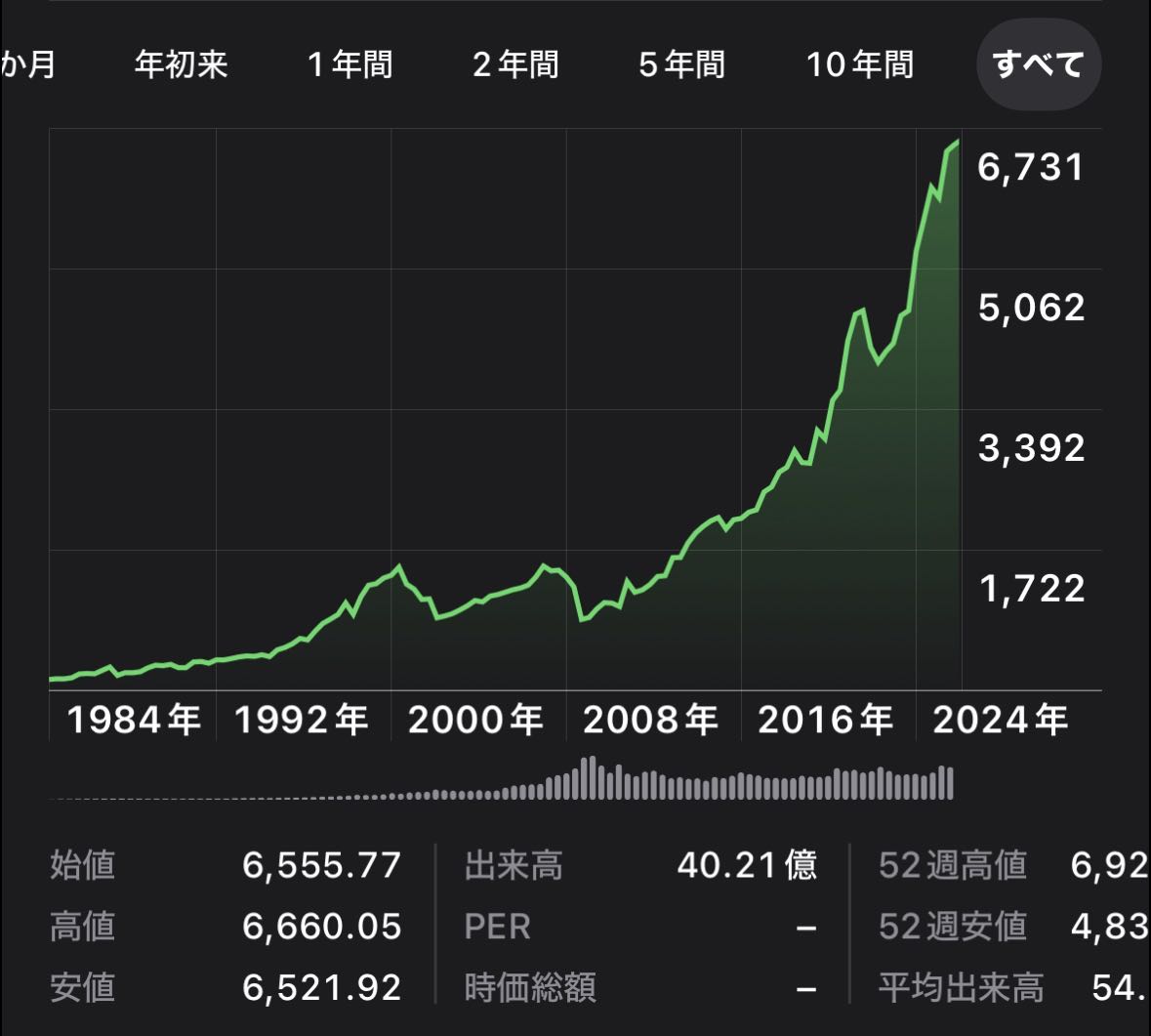Select the 10年間 time range
The height and width of the screenshot is (1036, 1151).
(859, 65)
